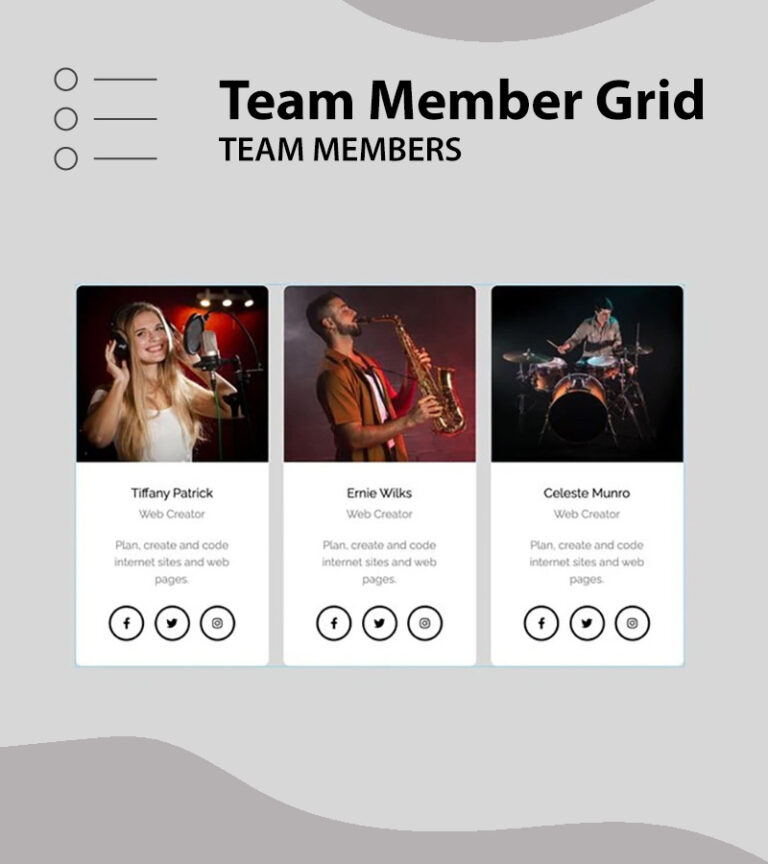The height and width of the screenshot is (864, 768).
Task: Click the Twitter icon under Ernie Wilks
Action: (x=378, y=623)
